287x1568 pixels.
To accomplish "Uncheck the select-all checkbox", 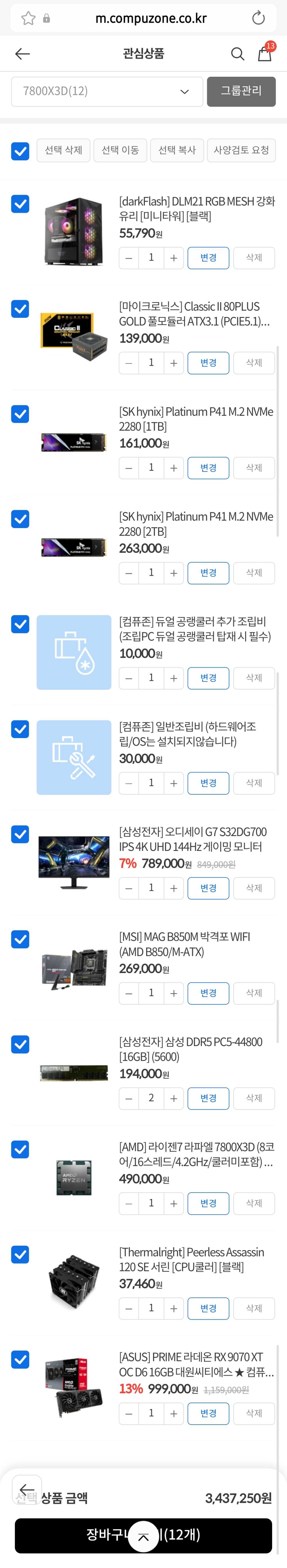I will [20, 150].
